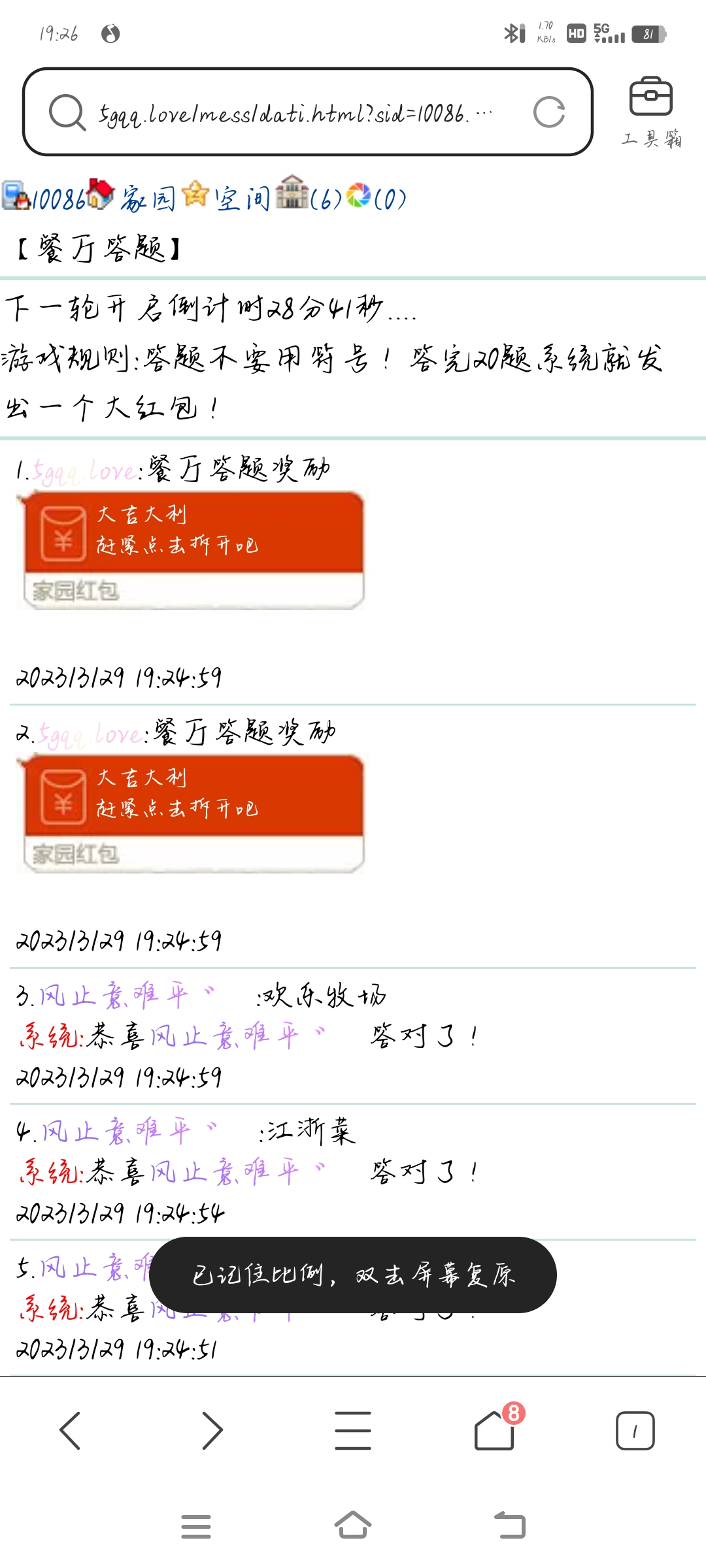Screen dimensions: 706x1568
Task: Go back to the previous browser page
Action: click(70, 1430)
